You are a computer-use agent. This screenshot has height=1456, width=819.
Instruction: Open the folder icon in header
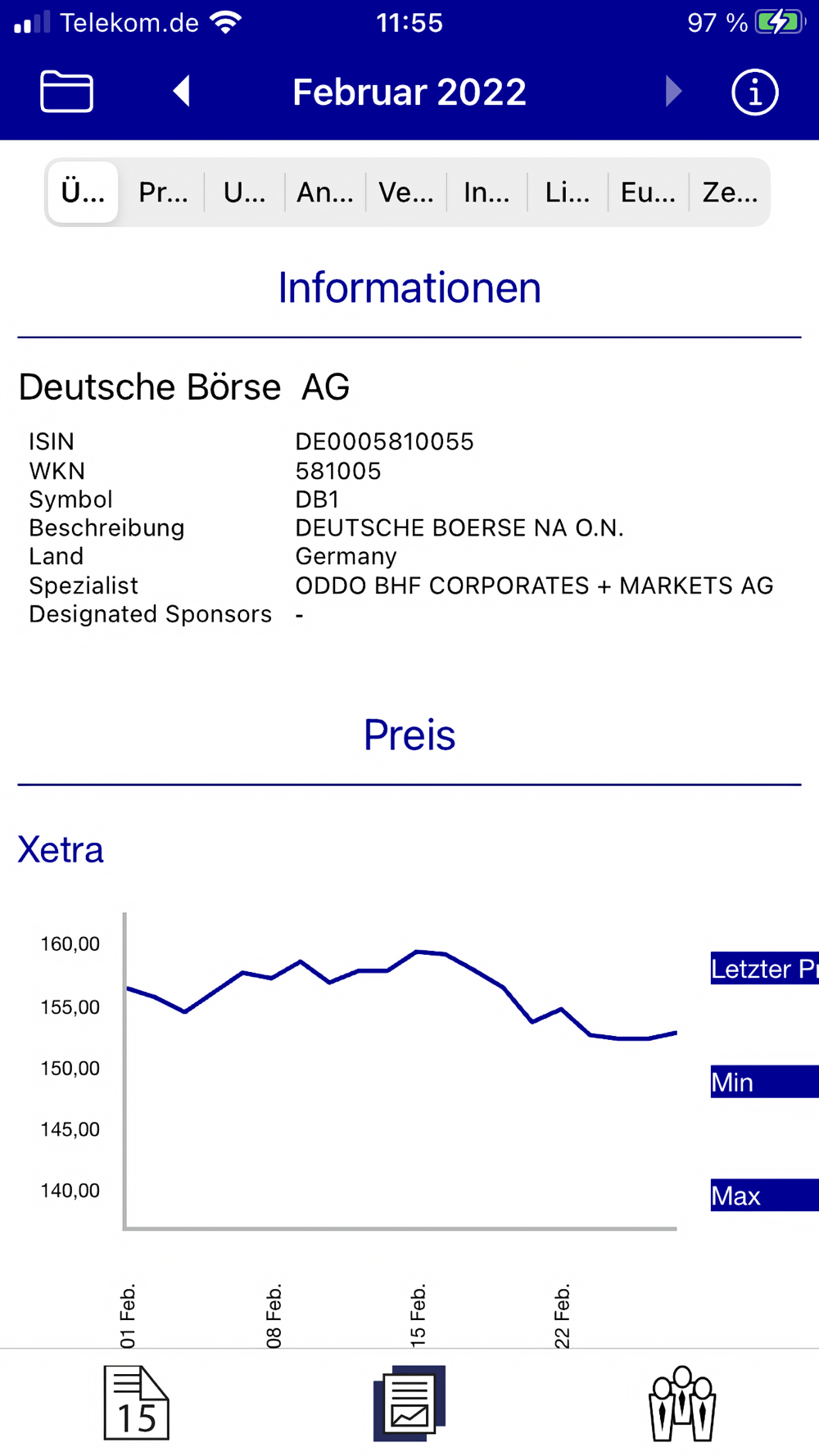pyautogui.click(x=66, y=91)
